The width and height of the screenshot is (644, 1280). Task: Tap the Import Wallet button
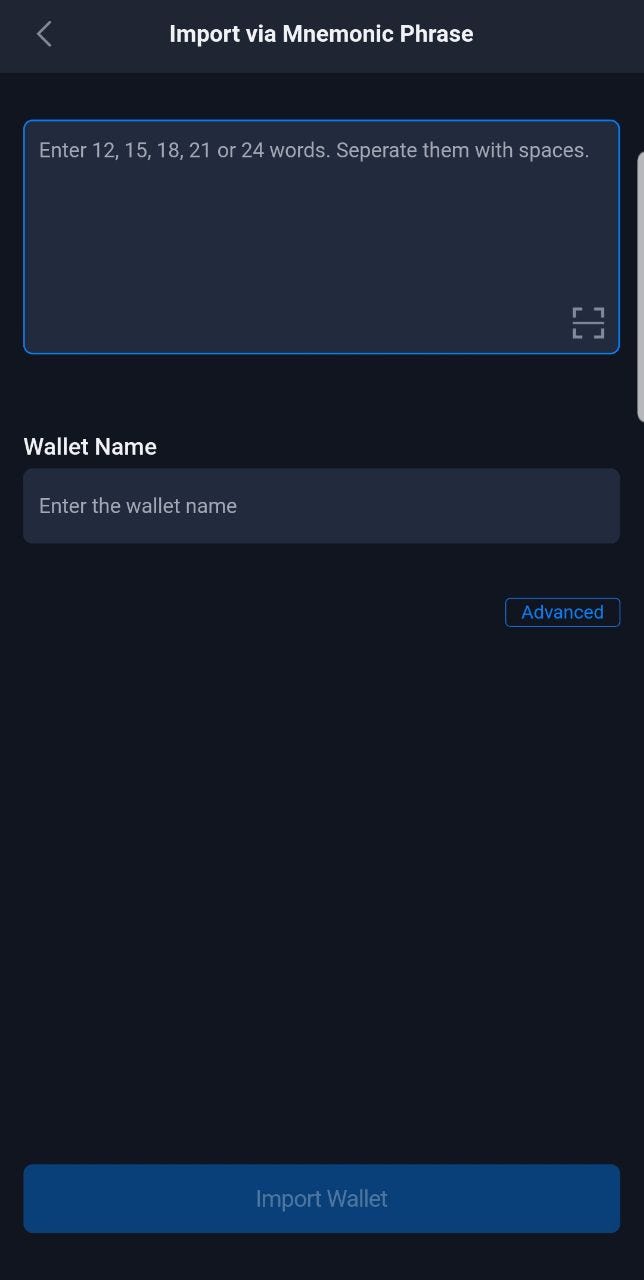point(321,1198)
